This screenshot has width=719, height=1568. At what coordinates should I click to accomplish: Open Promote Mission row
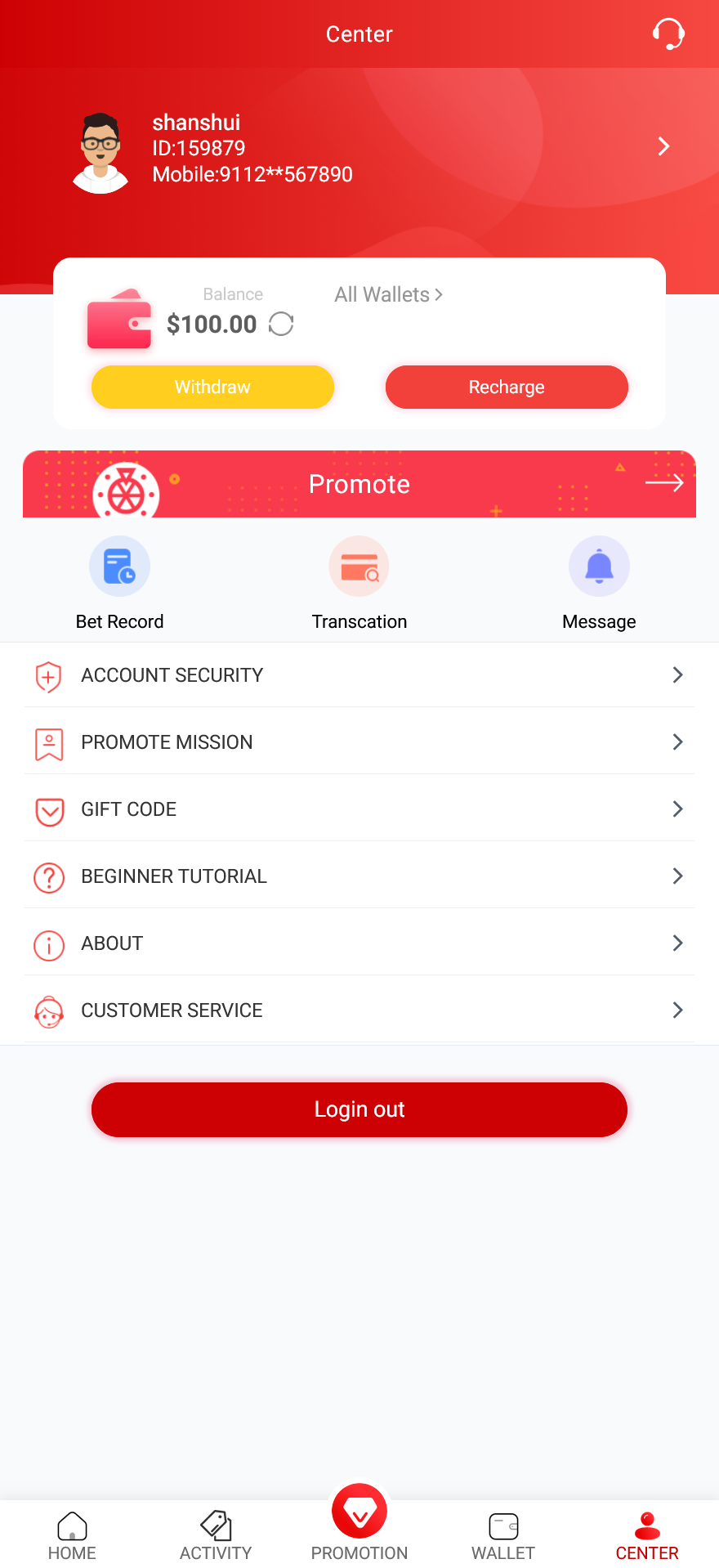(359, 742)
